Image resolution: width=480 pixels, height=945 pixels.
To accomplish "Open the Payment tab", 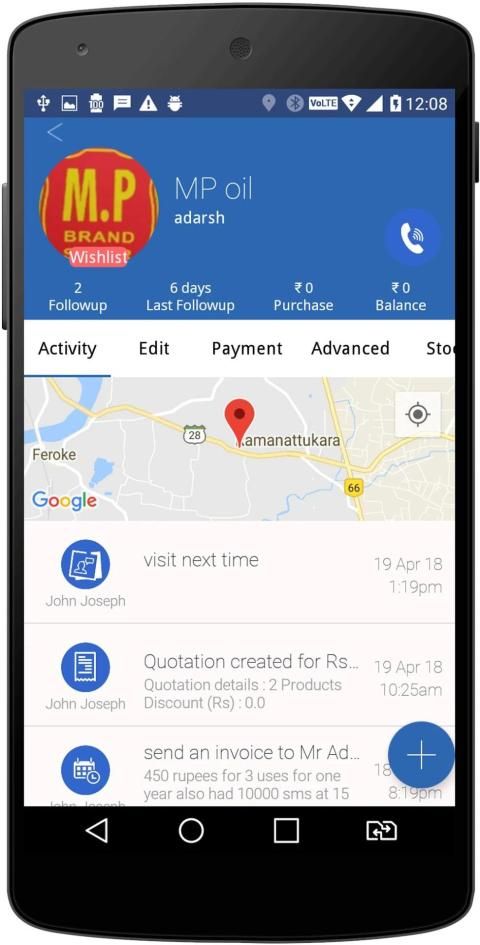I will pyautogui.click(x=247, y=348).
